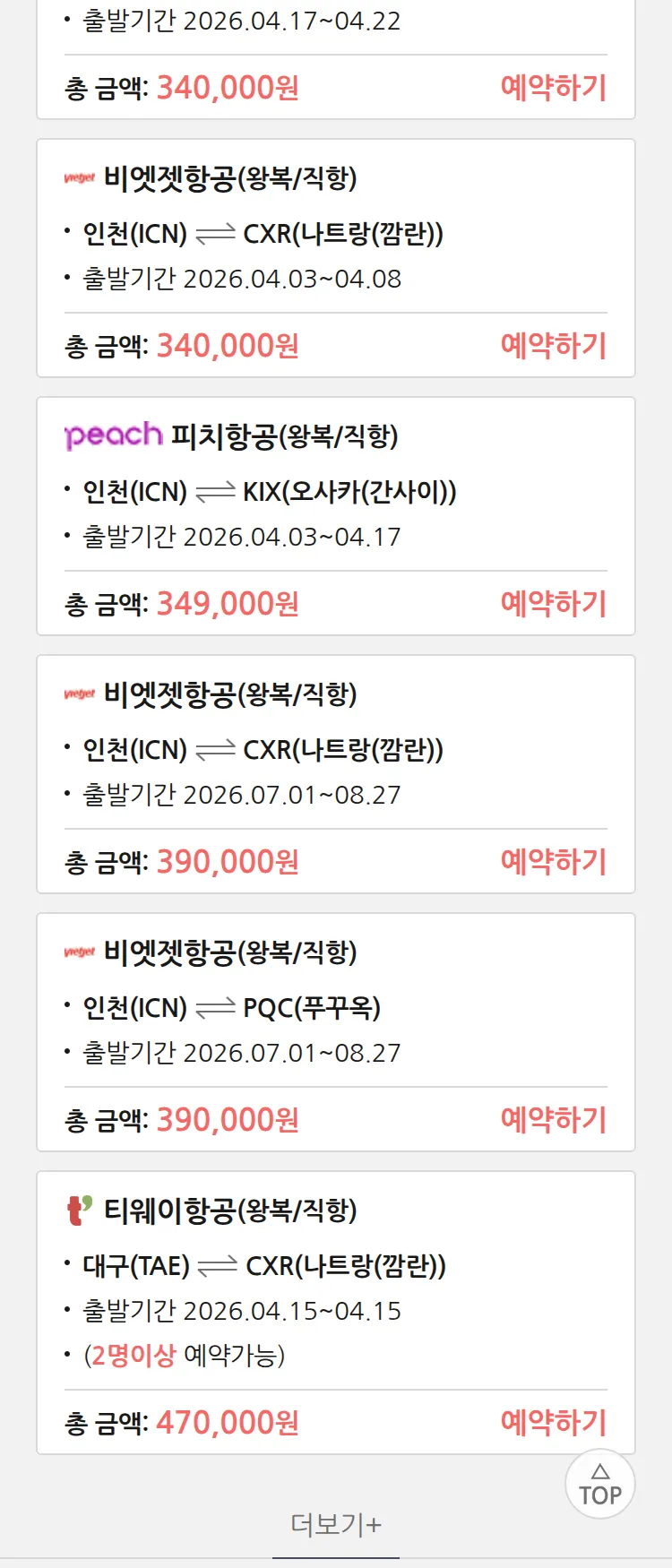The image size is (672, 1568).
Task: Tap 예약하기 for the 349,000원 Peach Osaka flight
Action: point(553,604)
